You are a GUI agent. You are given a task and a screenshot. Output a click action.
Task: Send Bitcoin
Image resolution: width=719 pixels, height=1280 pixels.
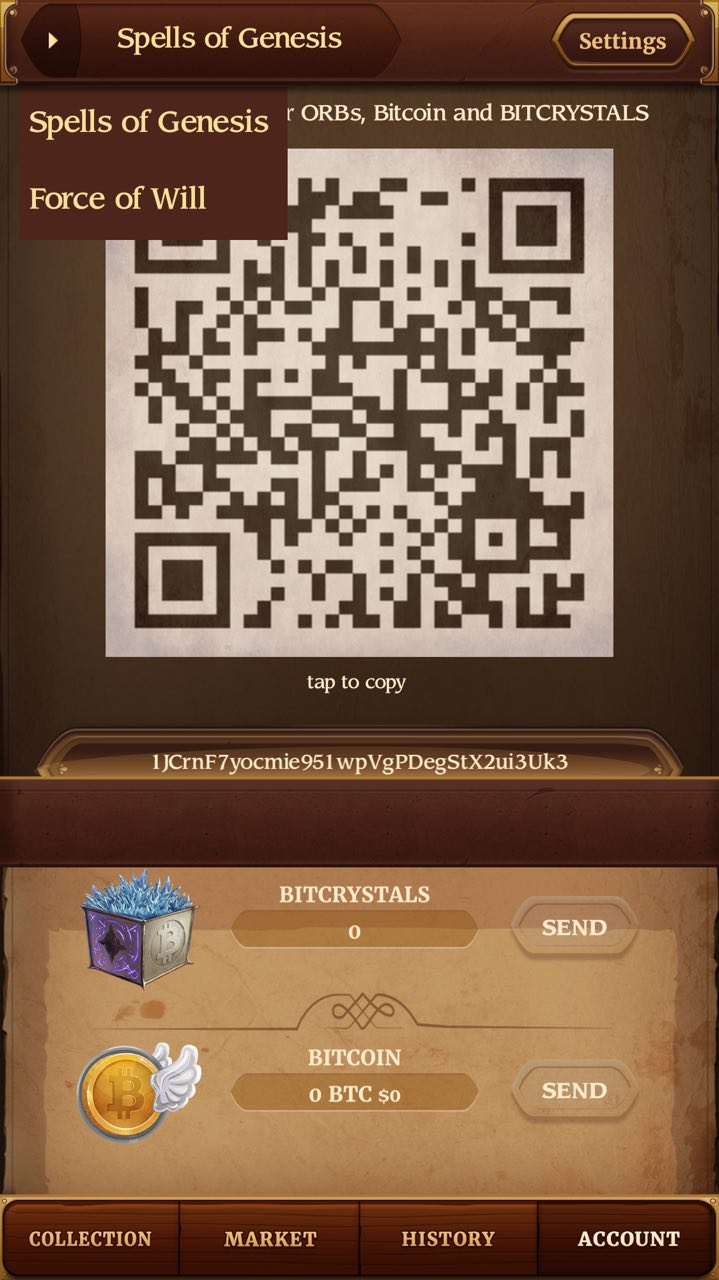(574, 1091)
